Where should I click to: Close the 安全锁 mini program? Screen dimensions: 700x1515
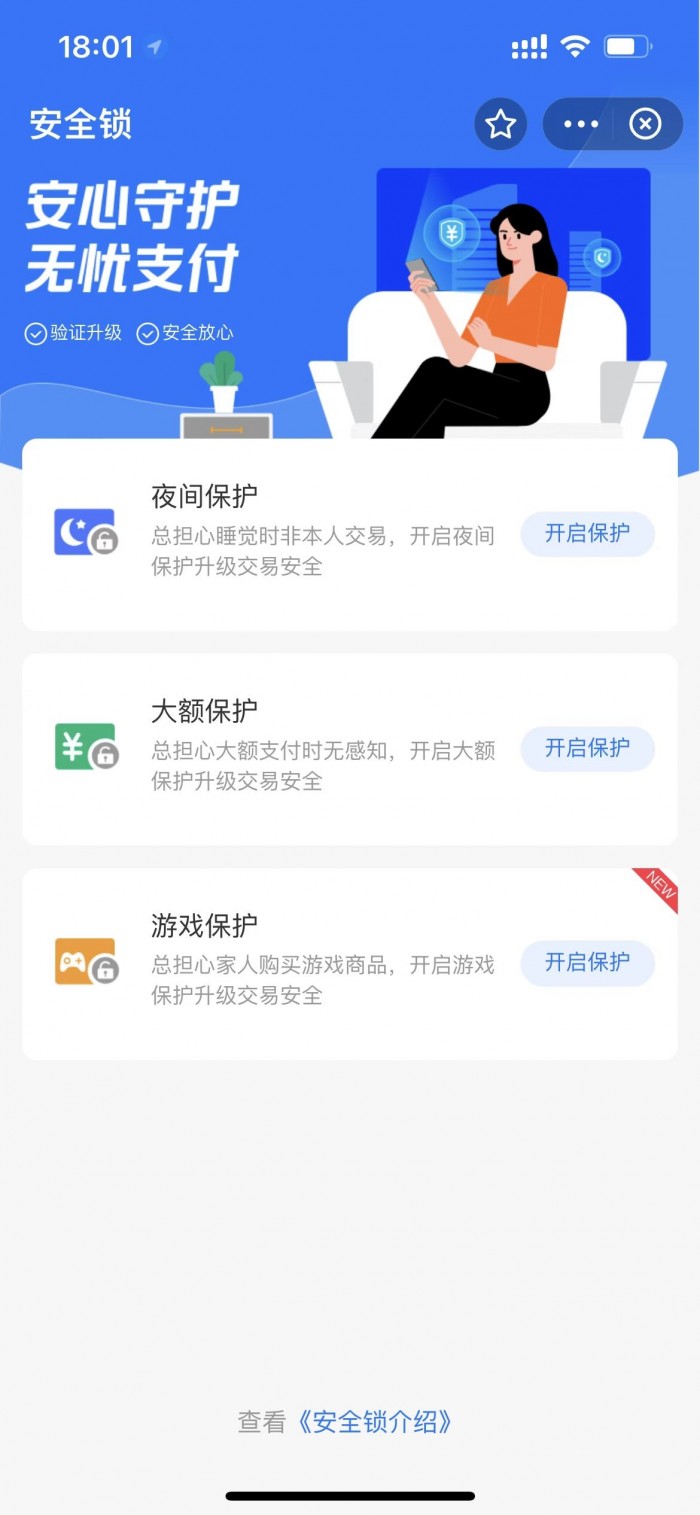tap(645, 125)
